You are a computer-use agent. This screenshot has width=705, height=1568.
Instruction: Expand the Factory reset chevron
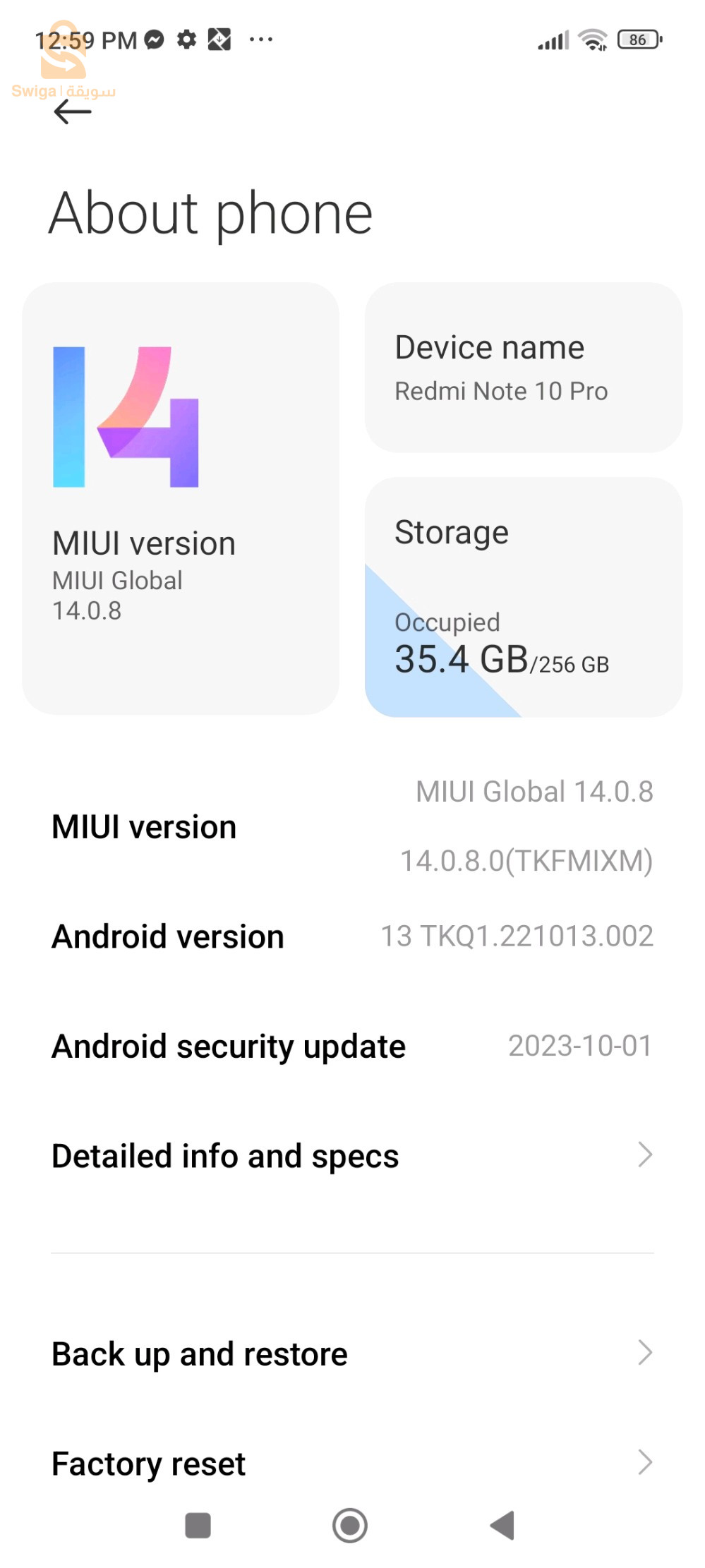tap(646, 1463)
